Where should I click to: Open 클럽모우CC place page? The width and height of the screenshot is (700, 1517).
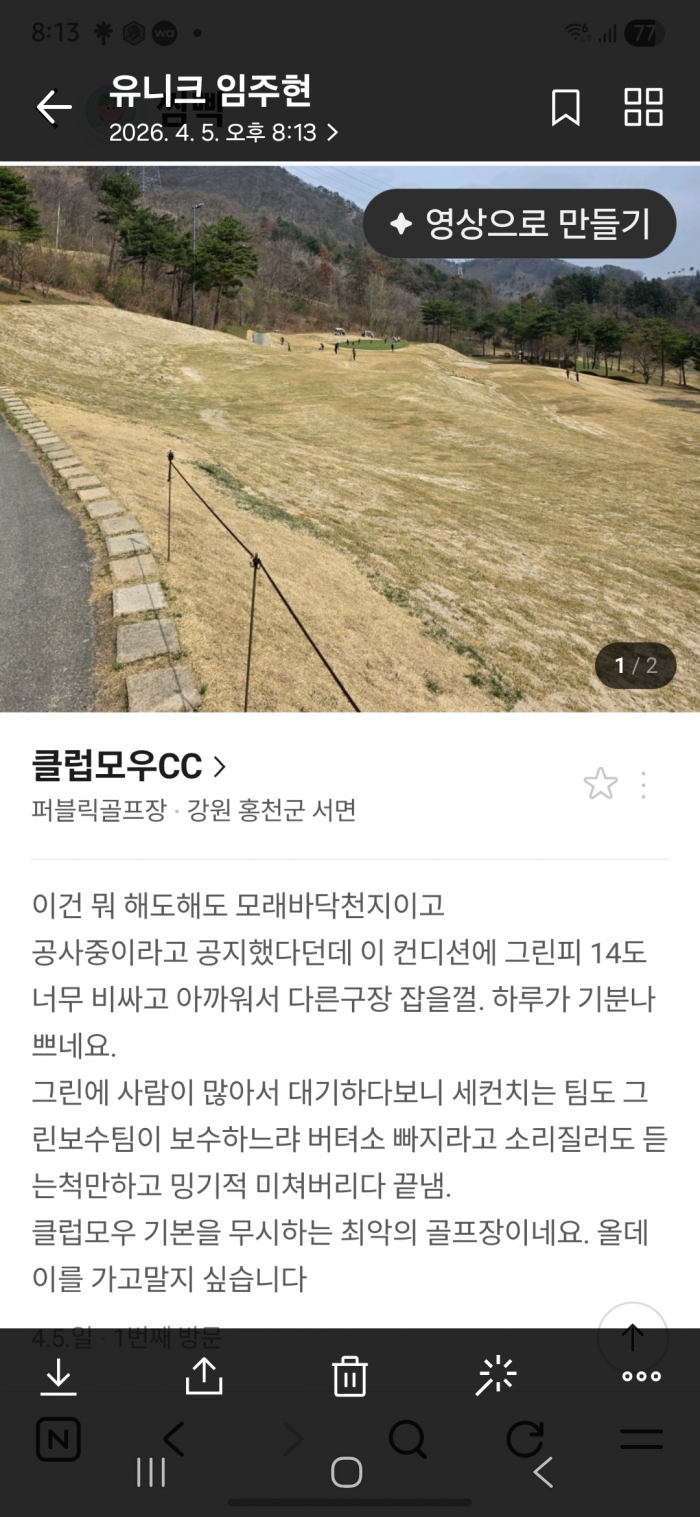[130, 767]
